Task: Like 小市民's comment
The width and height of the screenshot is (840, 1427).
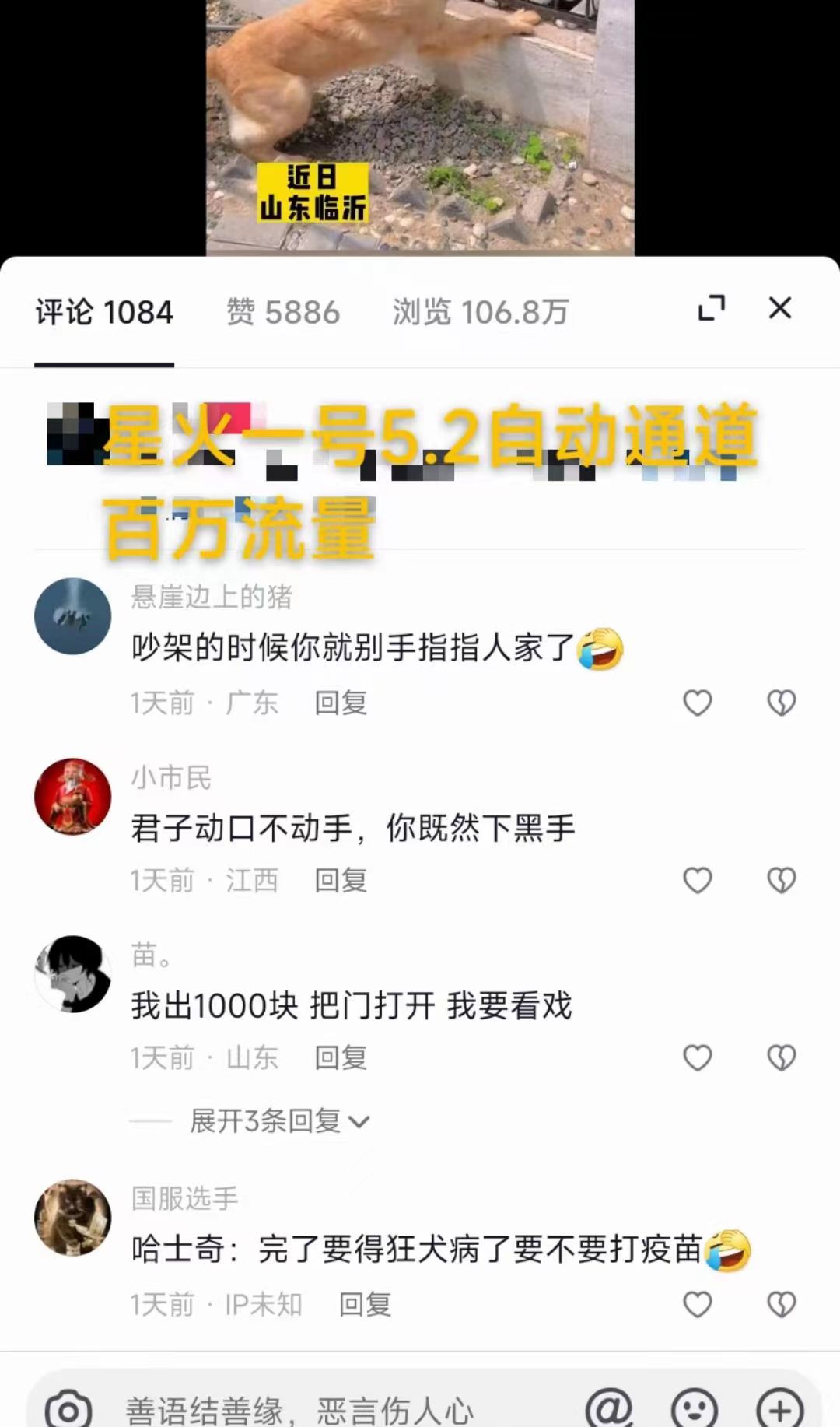Action: point(697,880)
